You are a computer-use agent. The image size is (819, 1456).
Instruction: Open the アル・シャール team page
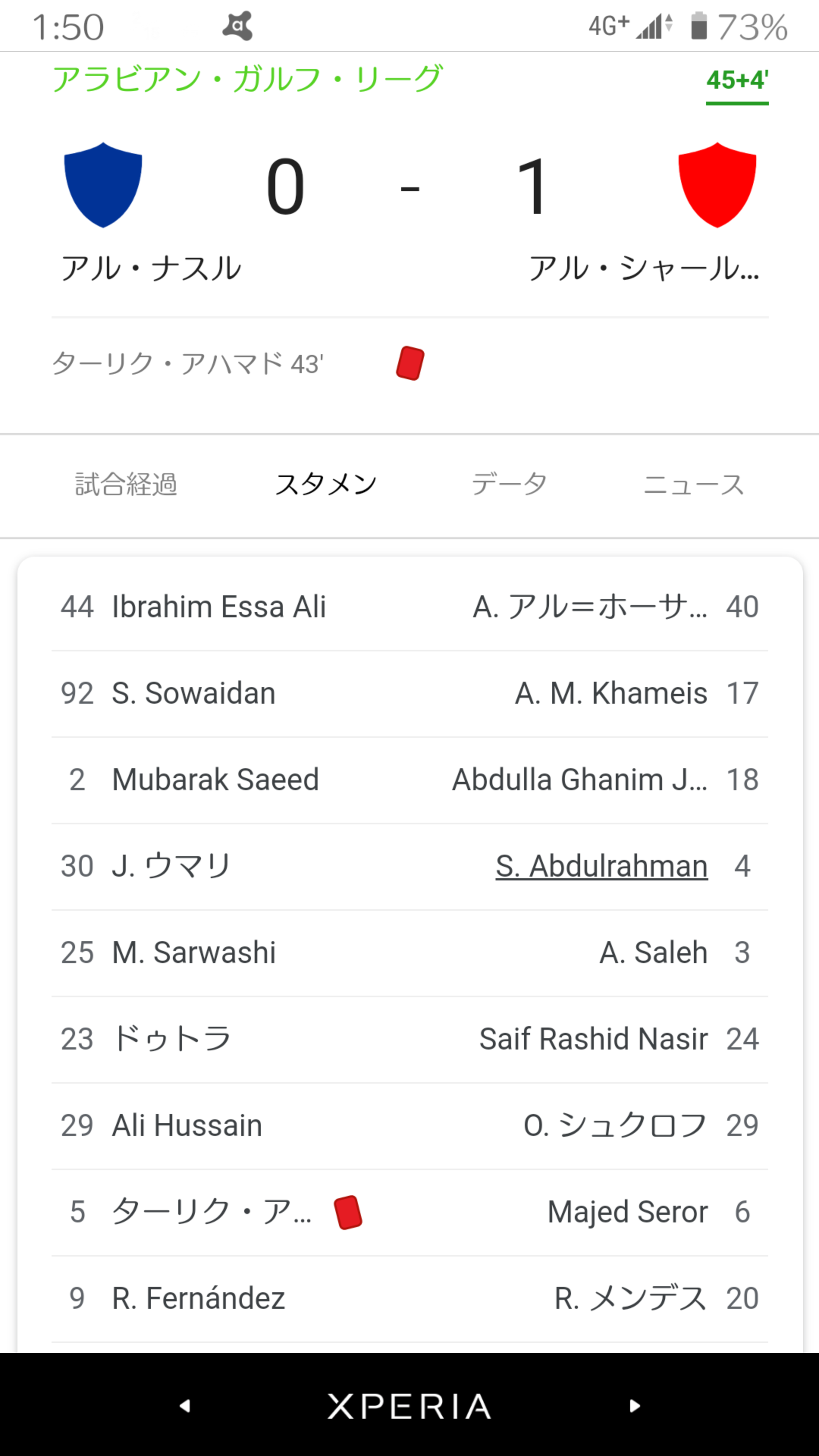click(x=643, y=268)
